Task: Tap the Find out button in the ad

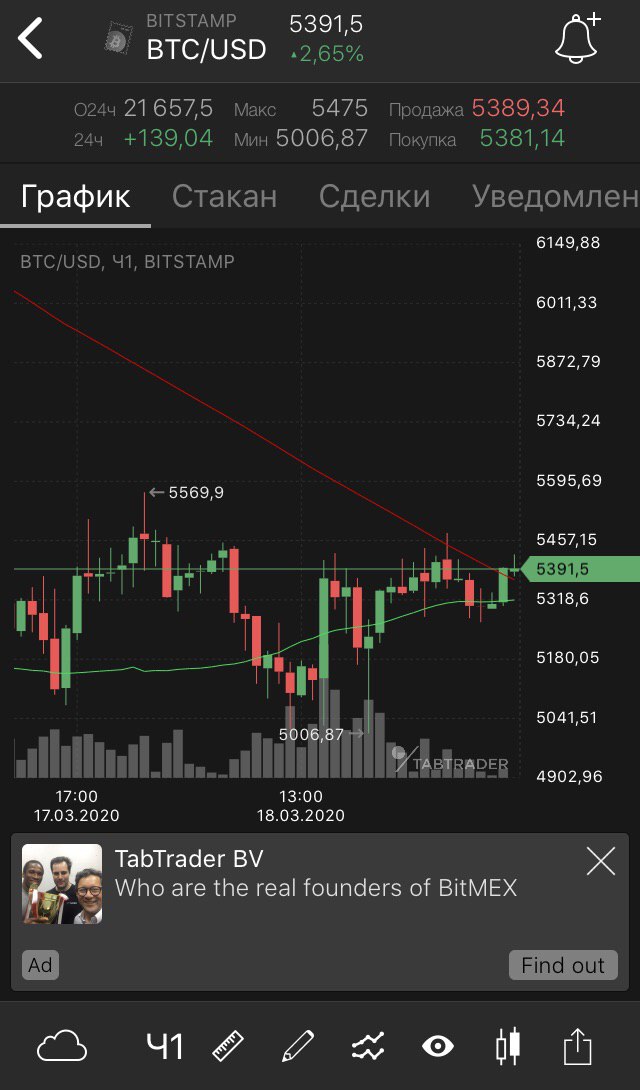Action: coord(563,965)
